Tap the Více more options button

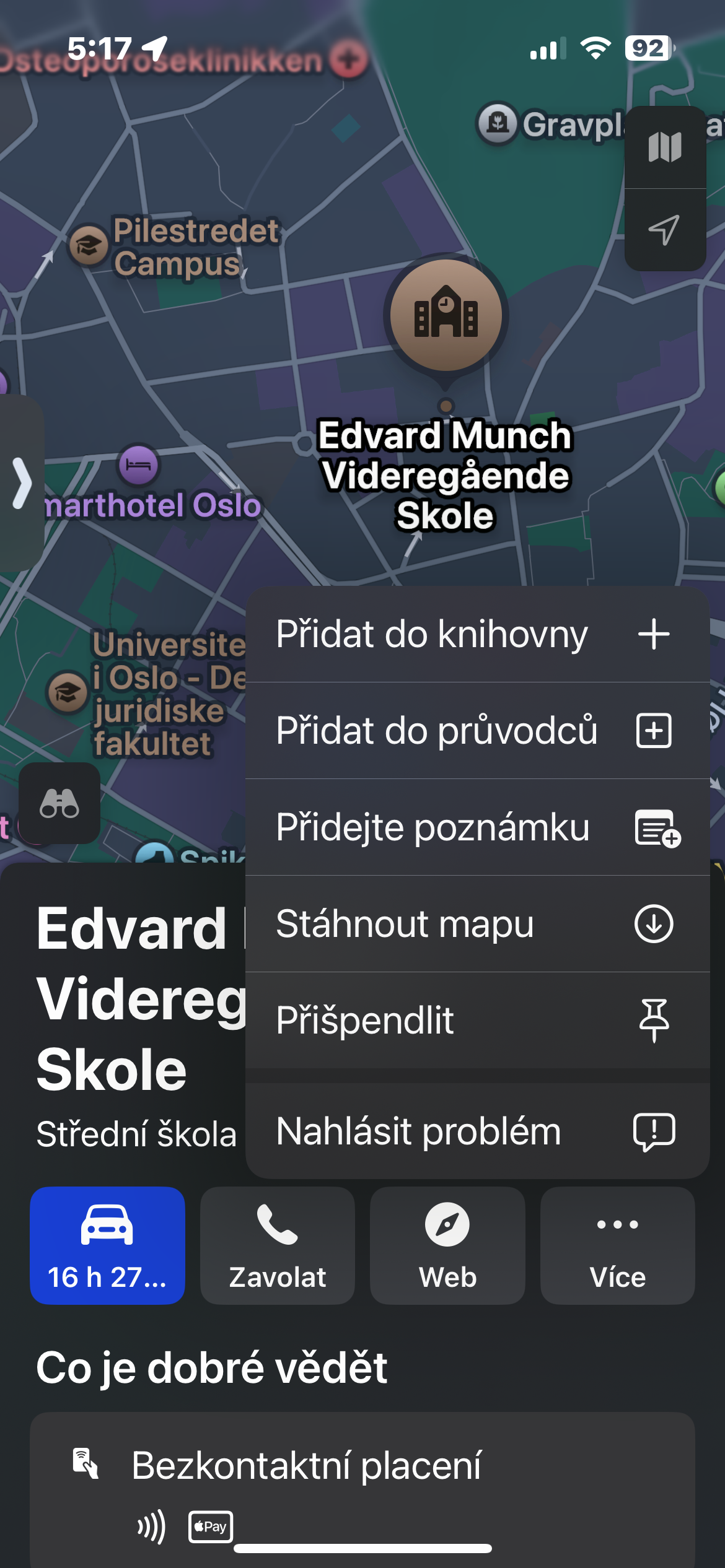[617, 1245]
